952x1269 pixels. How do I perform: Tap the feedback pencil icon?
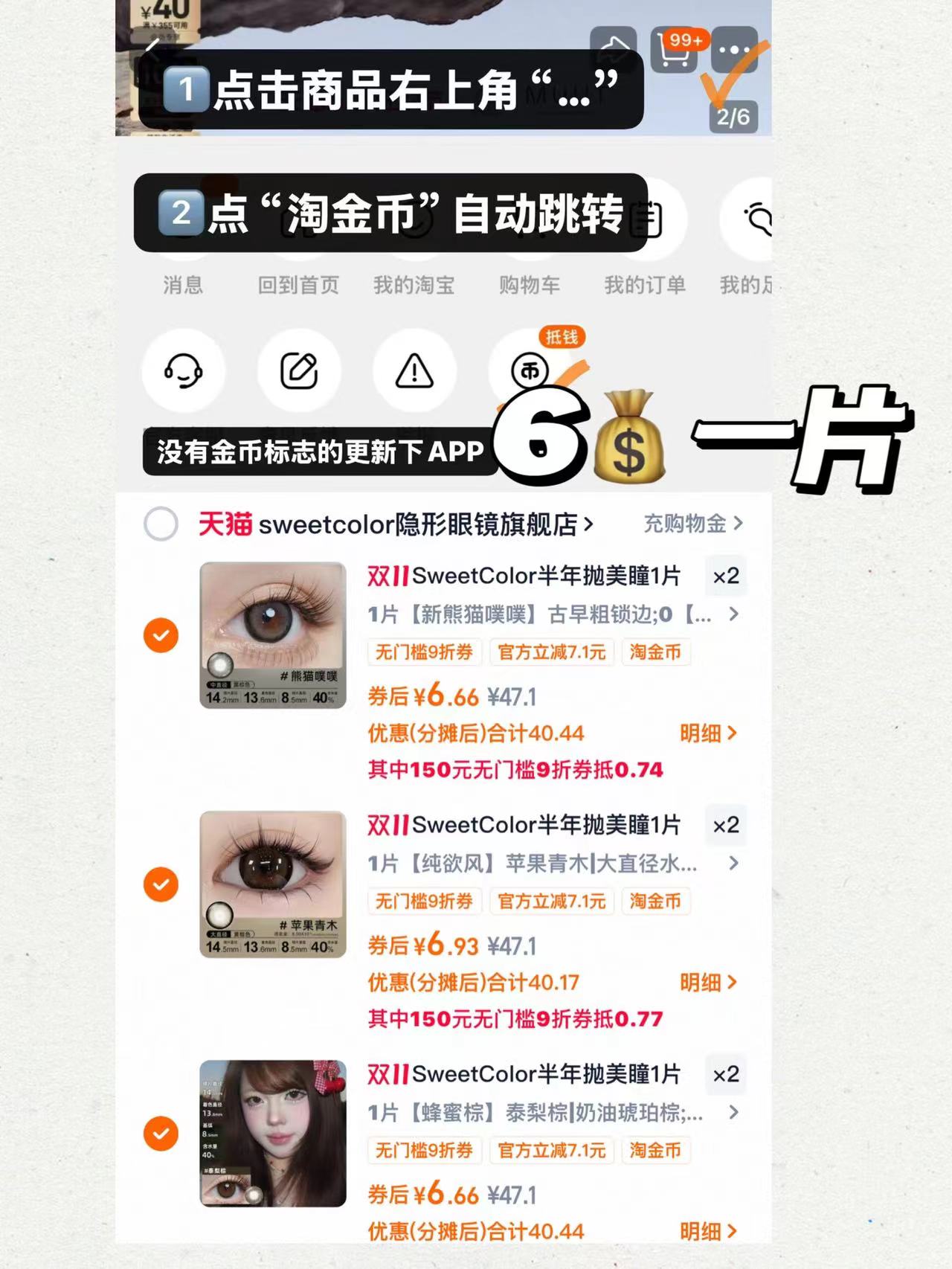click(x=299, y=371)
